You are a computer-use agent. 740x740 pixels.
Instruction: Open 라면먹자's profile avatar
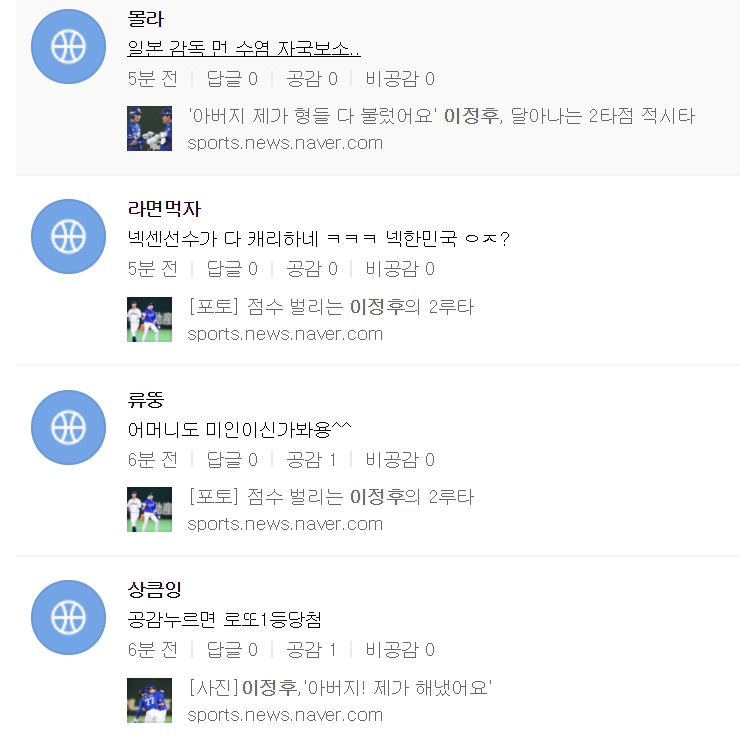(69, 237)
